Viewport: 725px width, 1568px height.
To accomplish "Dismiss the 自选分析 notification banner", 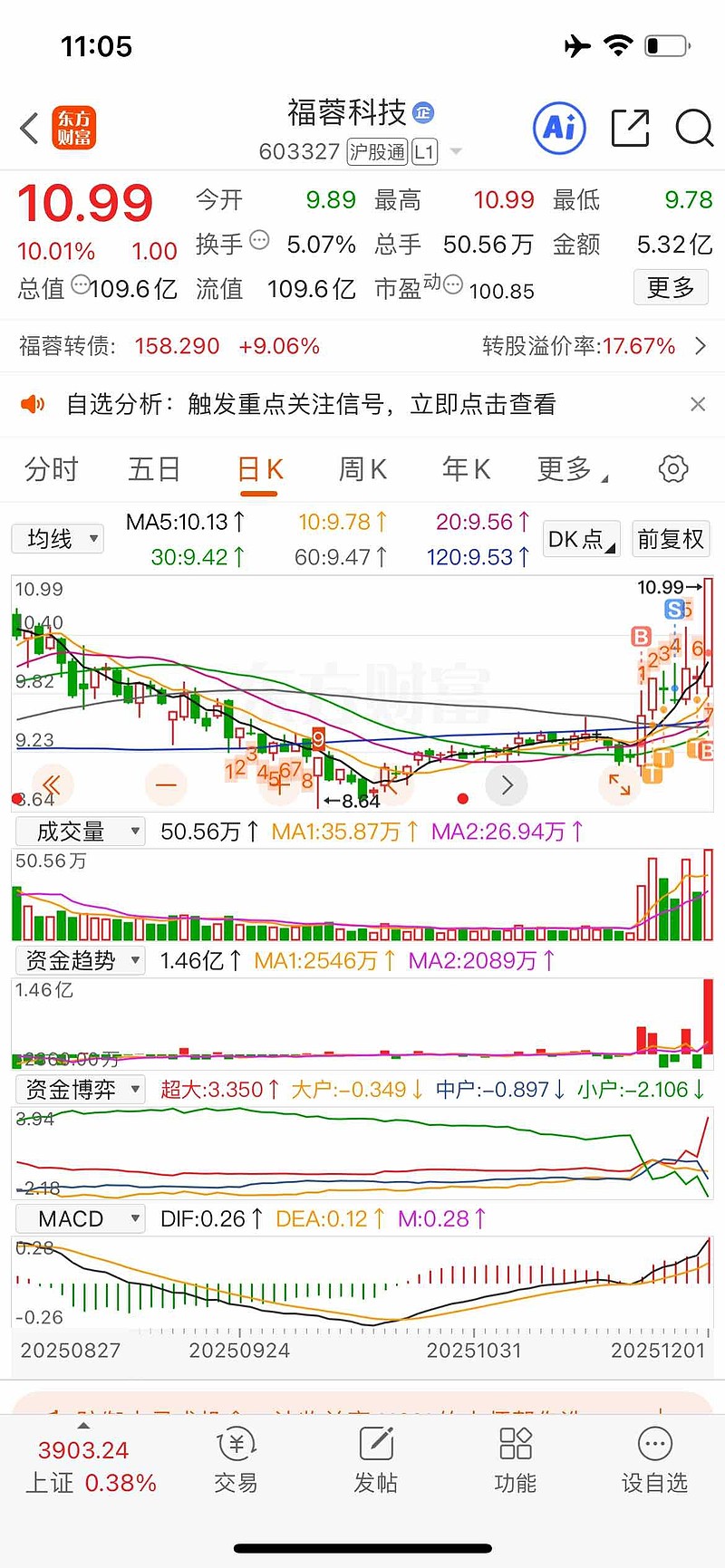I will (697, 404).
